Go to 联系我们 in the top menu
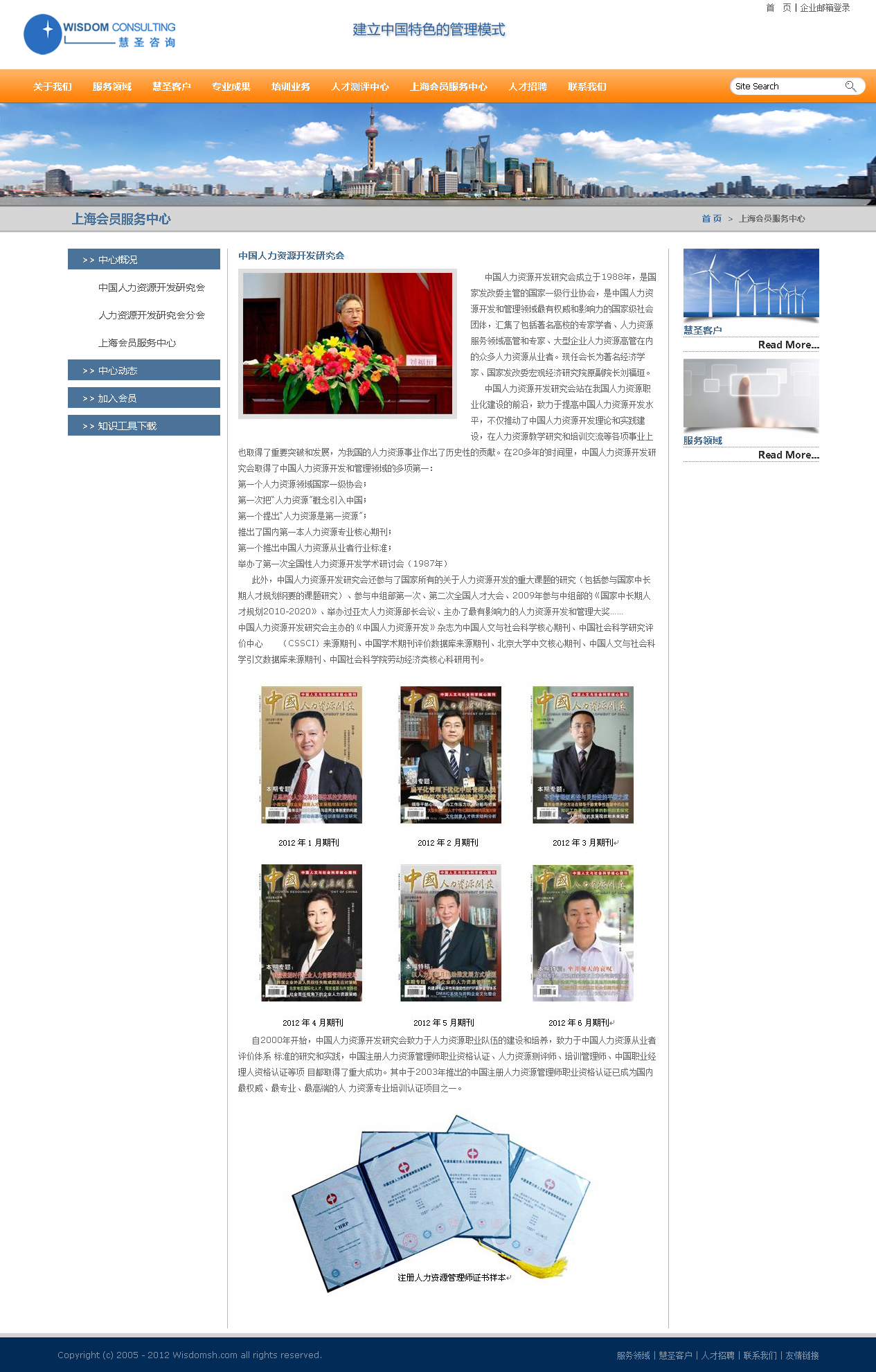Viewport: 876px width, 1372px height. click(x=587, y=87)
